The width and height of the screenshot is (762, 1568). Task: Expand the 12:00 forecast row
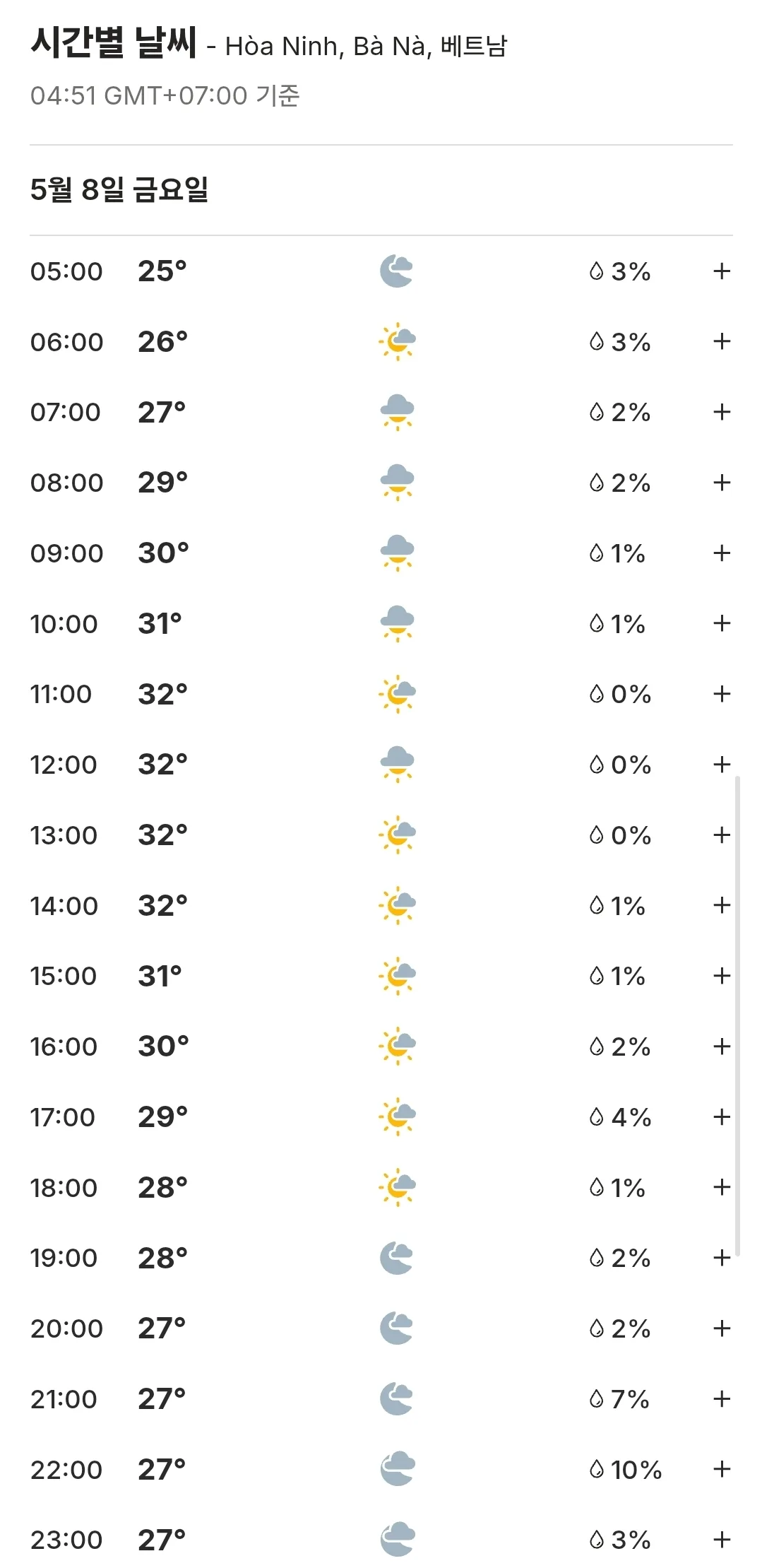click(x=721, y=765)
